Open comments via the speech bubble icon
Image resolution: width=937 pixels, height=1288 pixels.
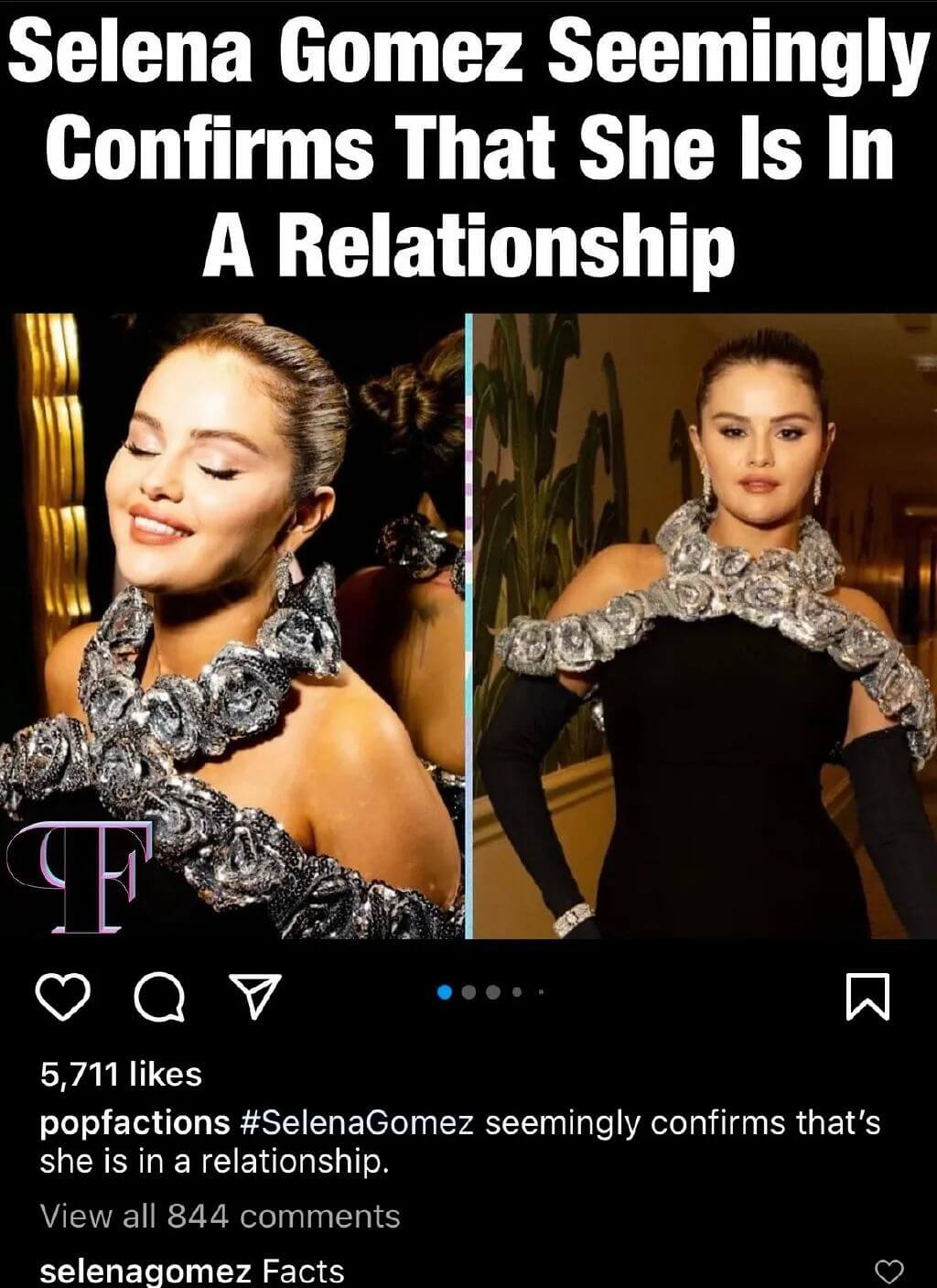tap(159, 998)
